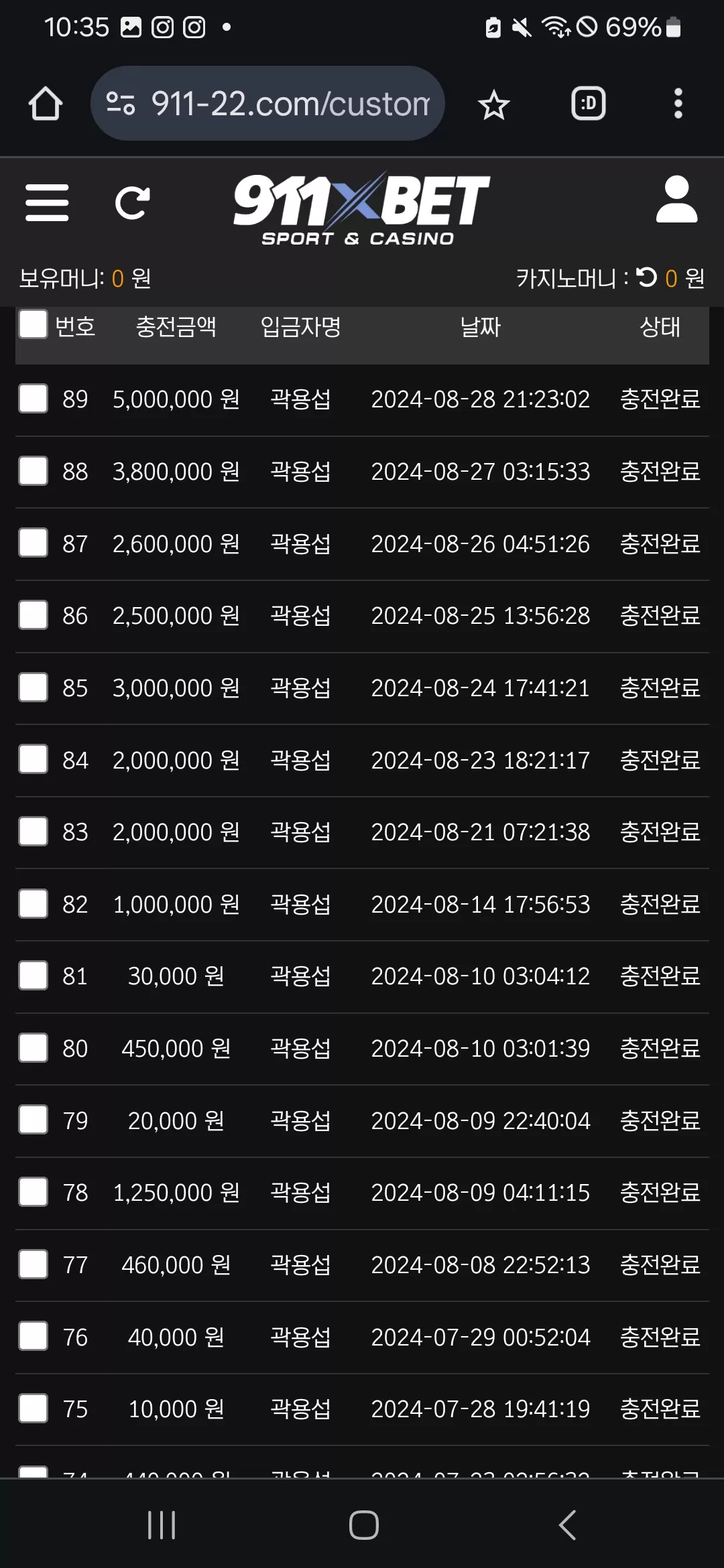The height and width of the screenshot is (1568, 724).
Task: Check the box for entry 89
Action: [33, 399]
